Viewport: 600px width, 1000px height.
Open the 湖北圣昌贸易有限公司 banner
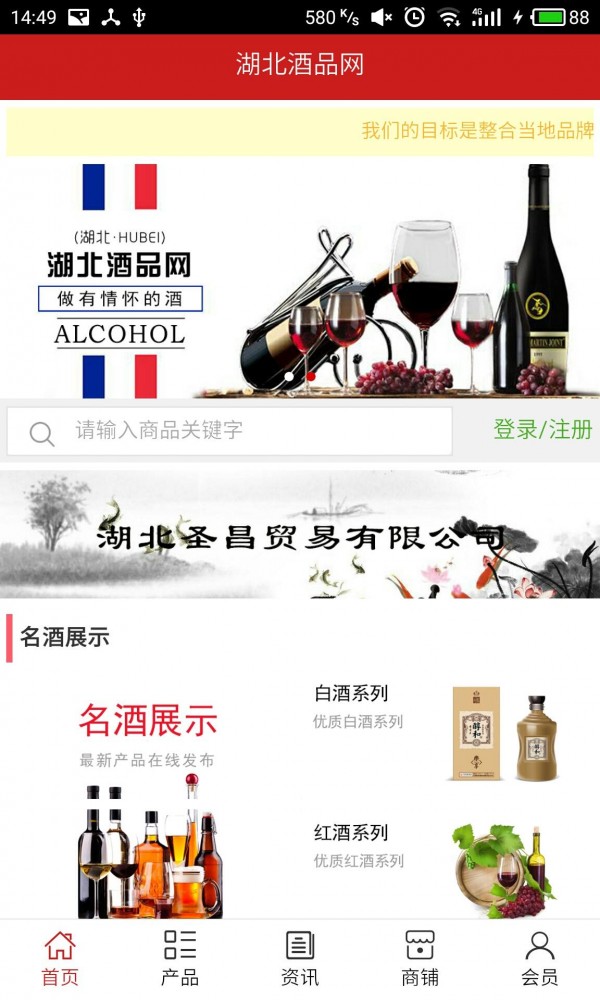[x=300, y=535]
